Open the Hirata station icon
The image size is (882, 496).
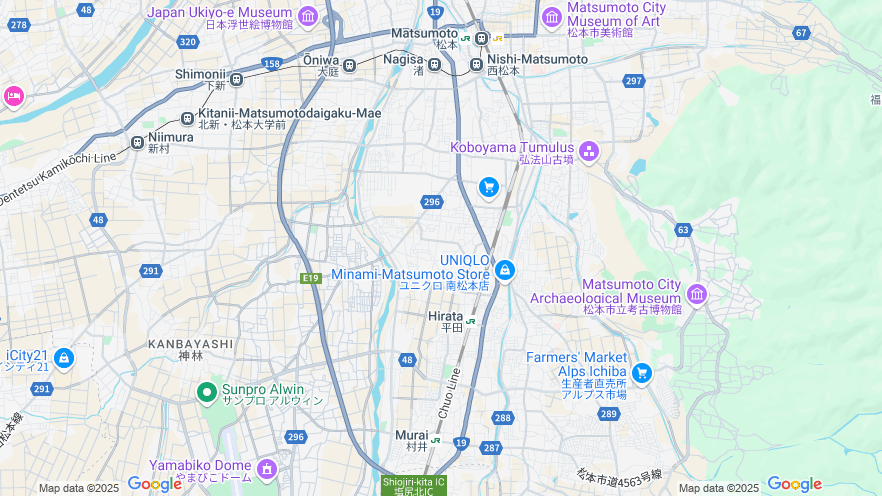point(470,321)
